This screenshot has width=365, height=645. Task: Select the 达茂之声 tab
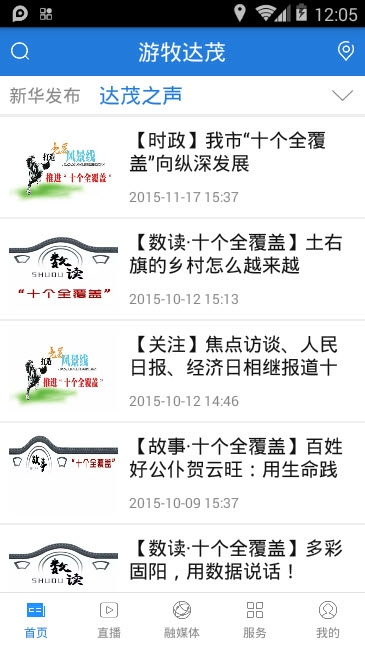[x=141, y=95]
